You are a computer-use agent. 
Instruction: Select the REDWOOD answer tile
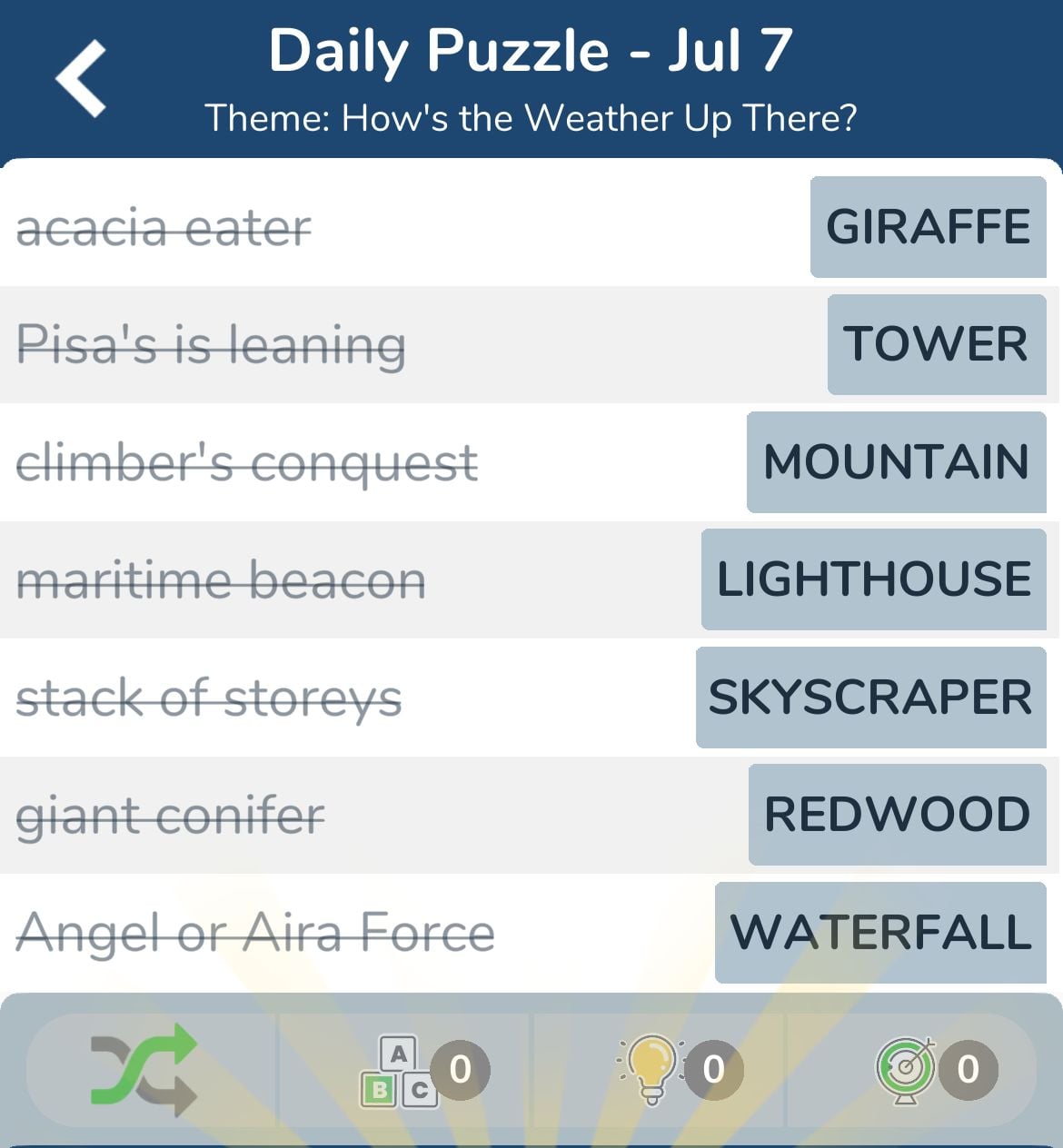pyautogui.click(x=897, y=815)
